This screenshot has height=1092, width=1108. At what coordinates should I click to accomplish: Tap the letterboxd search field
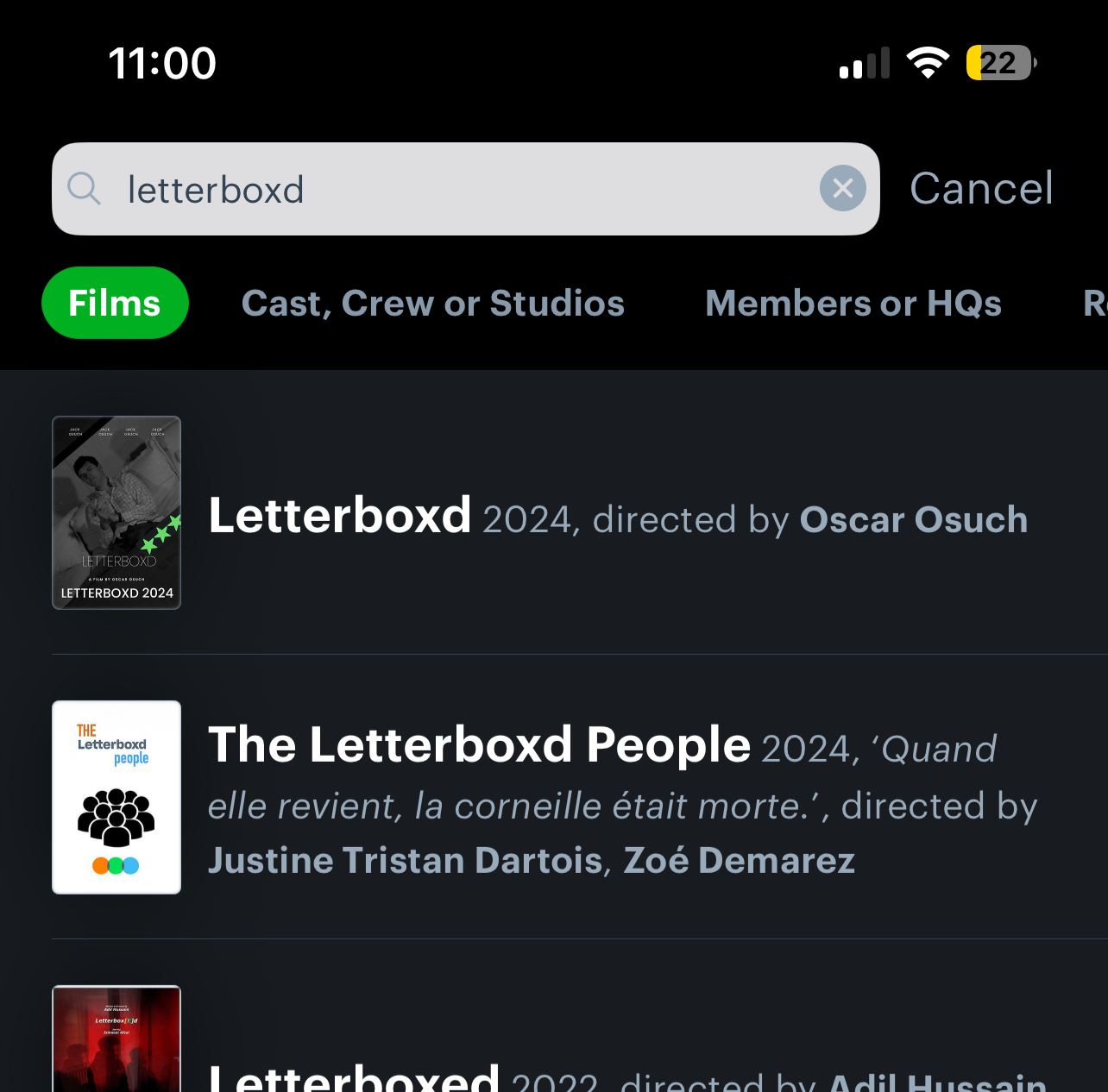(x=449, y=189)
